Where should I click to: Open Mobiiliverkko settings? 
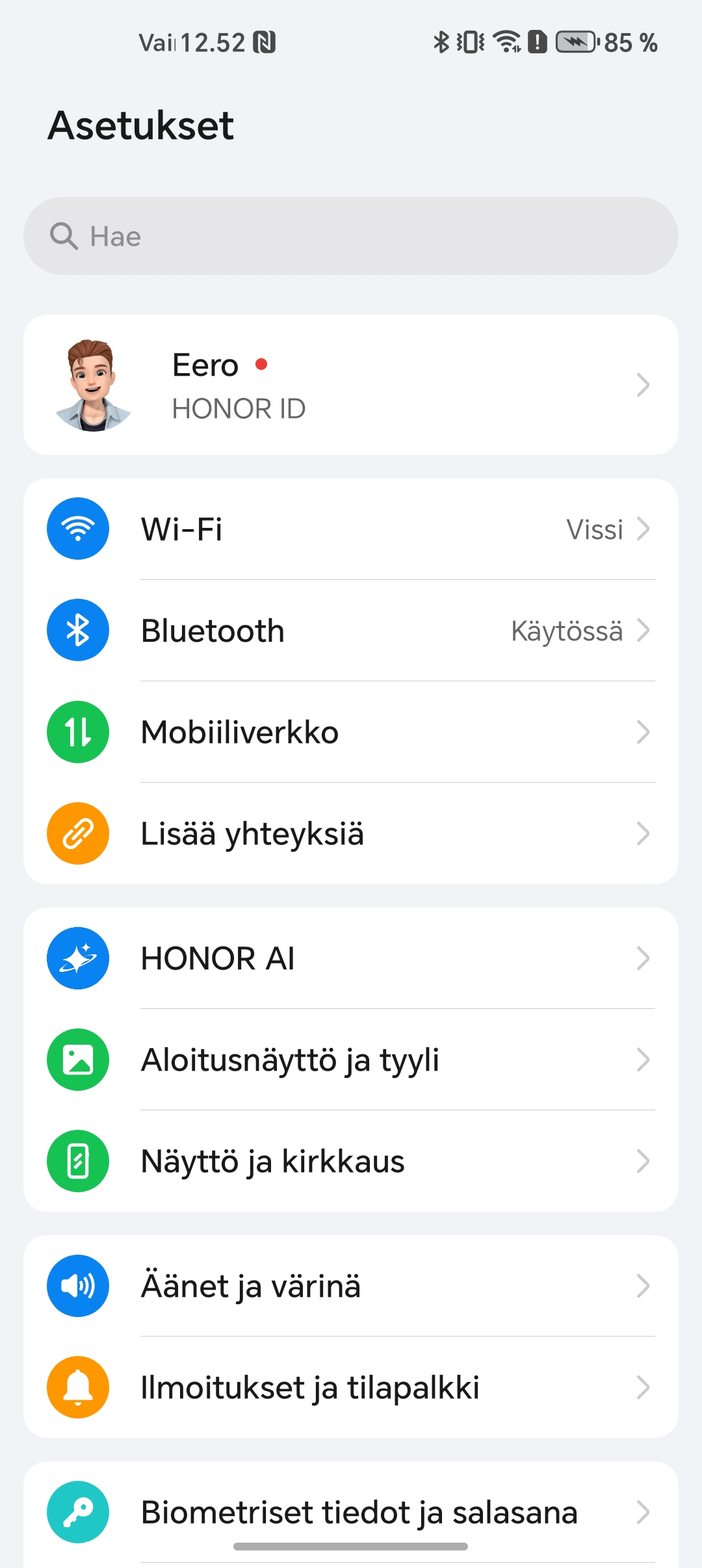351,732
